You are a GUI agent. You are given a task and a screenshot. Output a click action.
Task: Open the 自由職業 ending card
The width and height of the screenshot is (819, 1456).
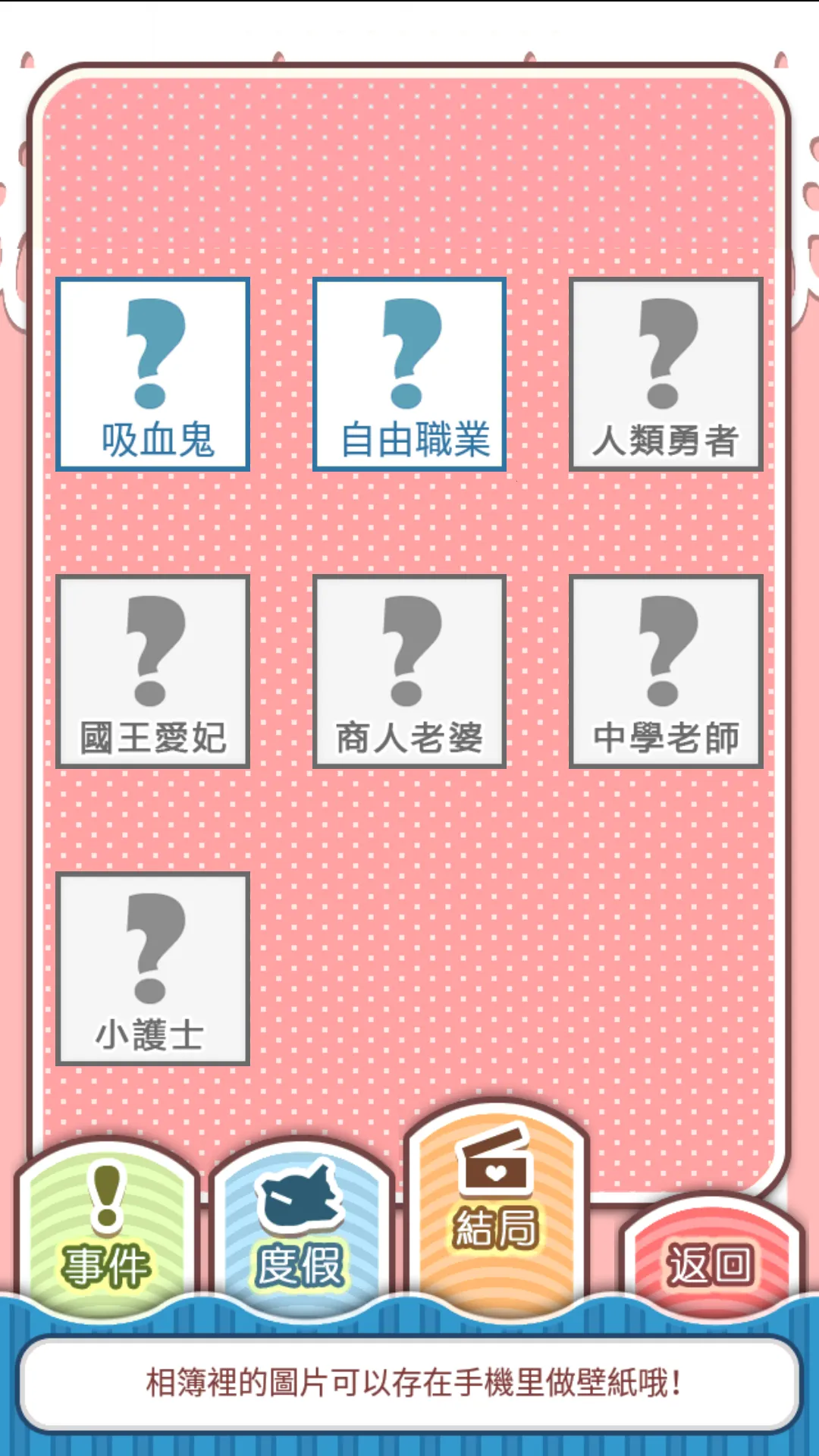(409, 374)
